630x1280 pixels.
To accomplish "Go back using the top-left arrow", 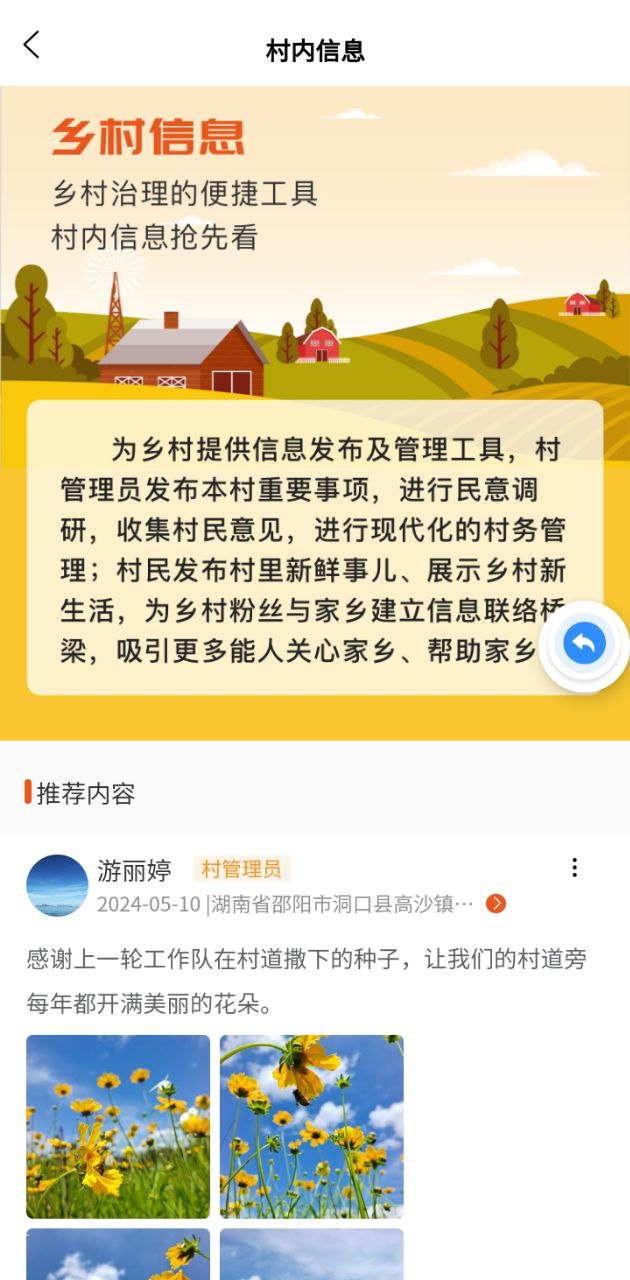I will point(32,45).
